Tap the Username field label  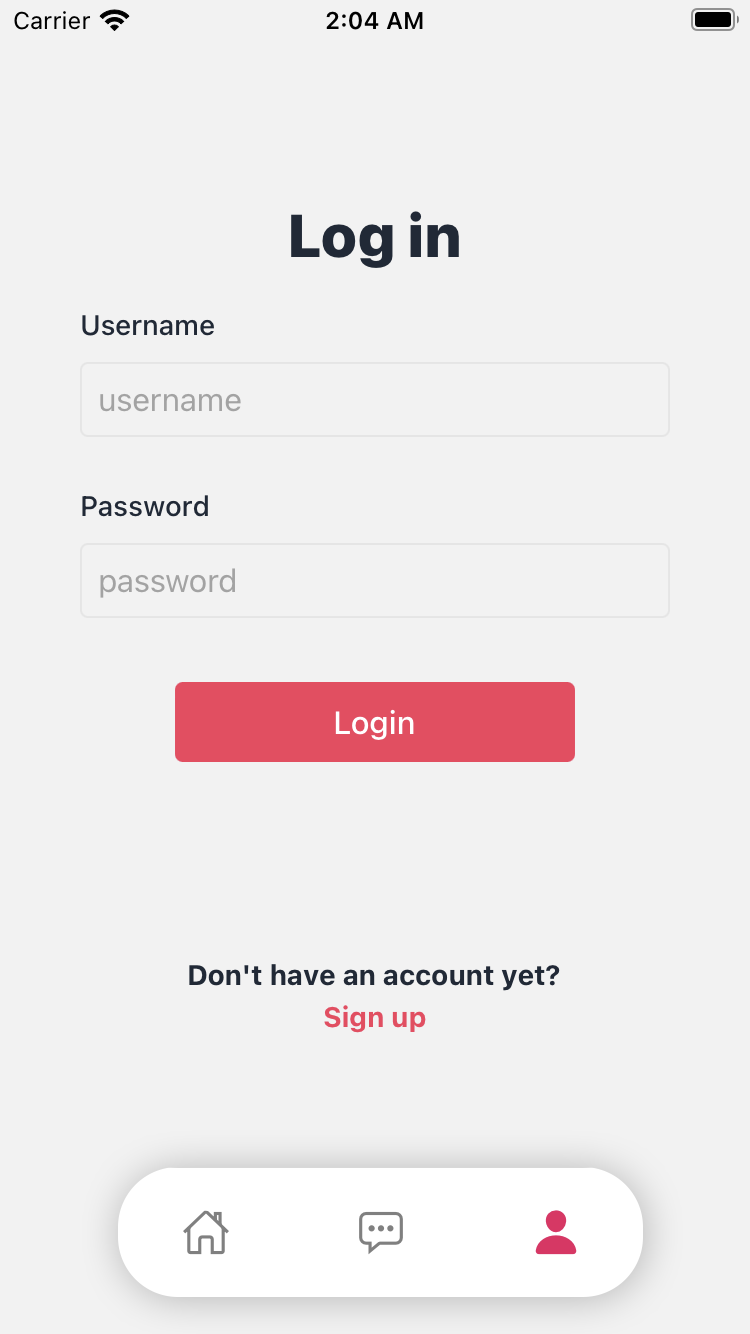[x=147, y=325]
